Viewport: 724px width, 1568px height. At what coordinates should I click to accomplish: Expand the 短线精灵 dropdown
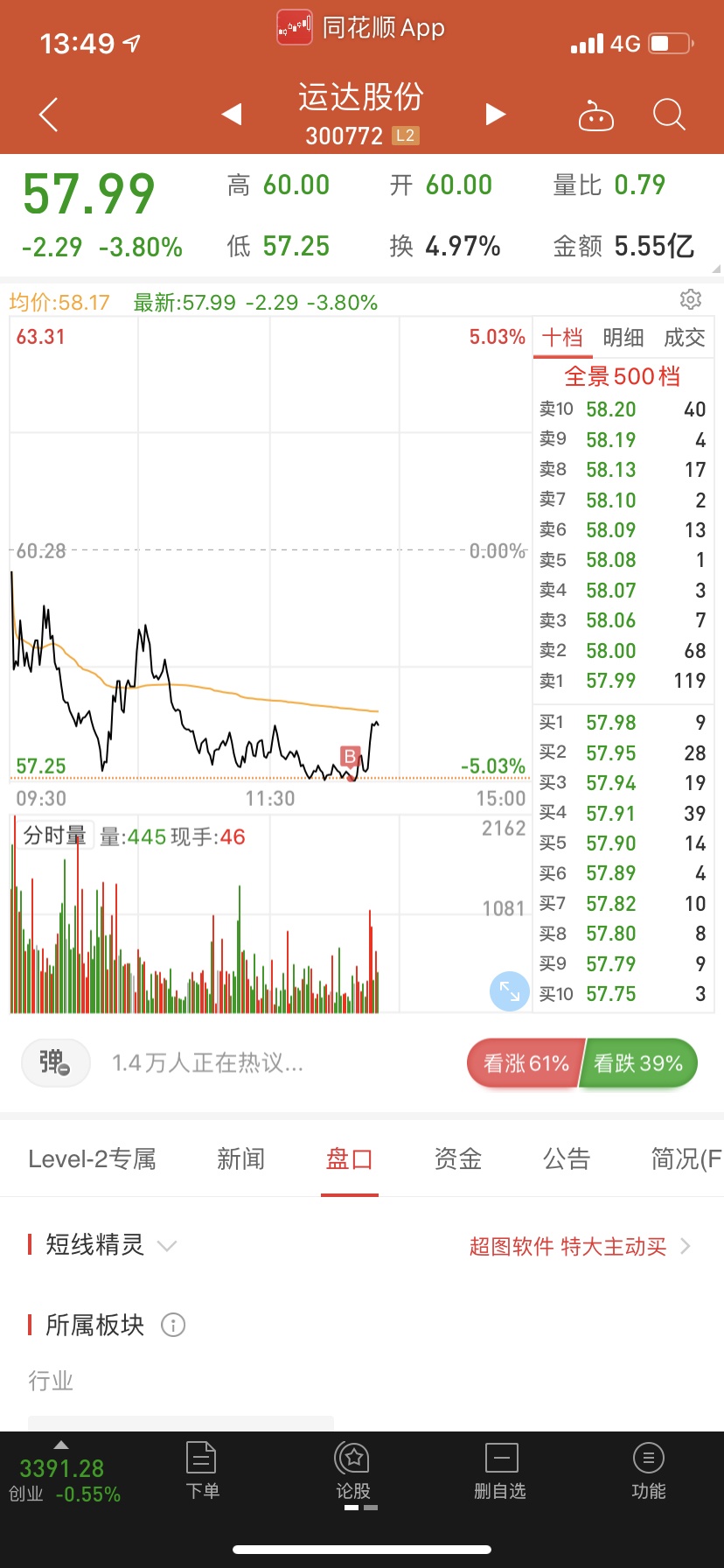[167, 1245]
